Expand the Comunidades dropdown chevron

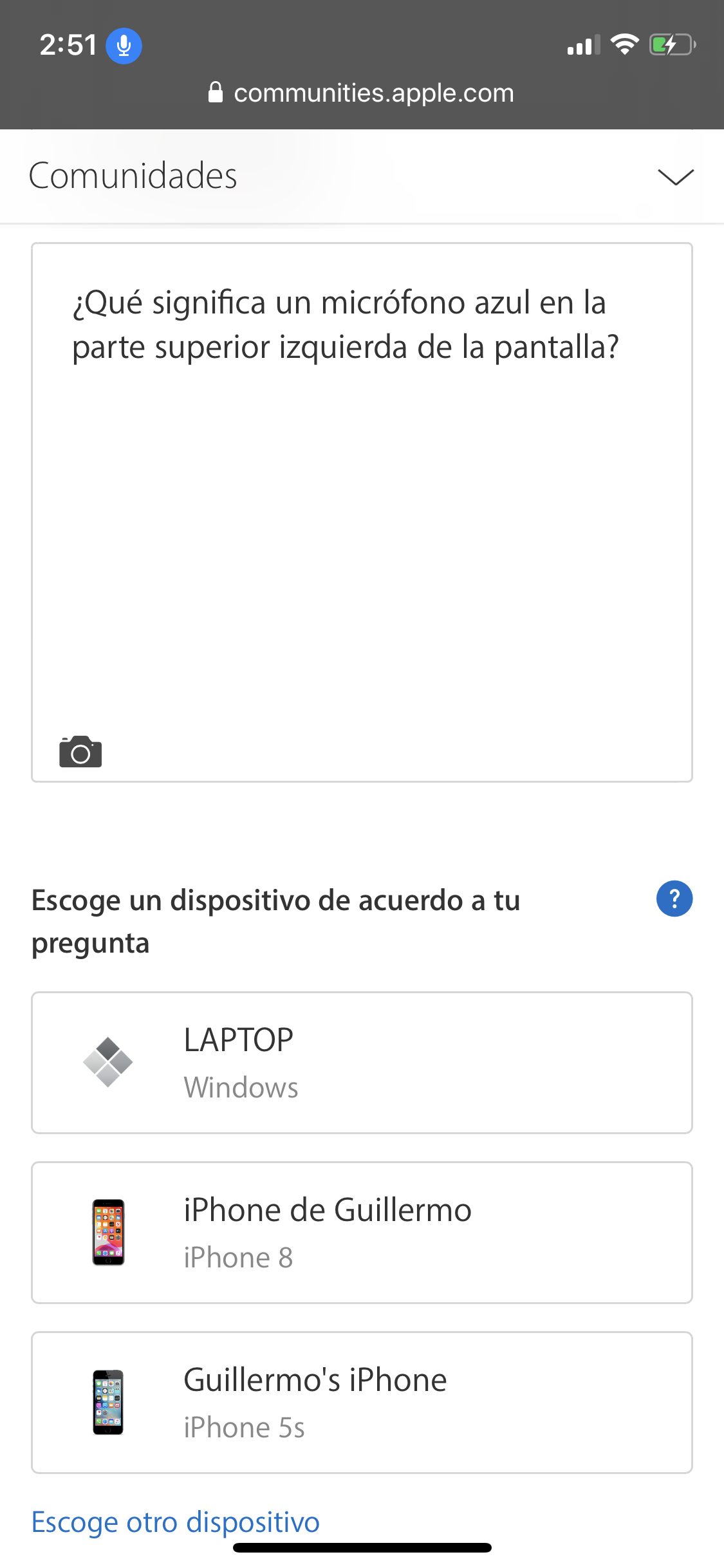point(675,176)
